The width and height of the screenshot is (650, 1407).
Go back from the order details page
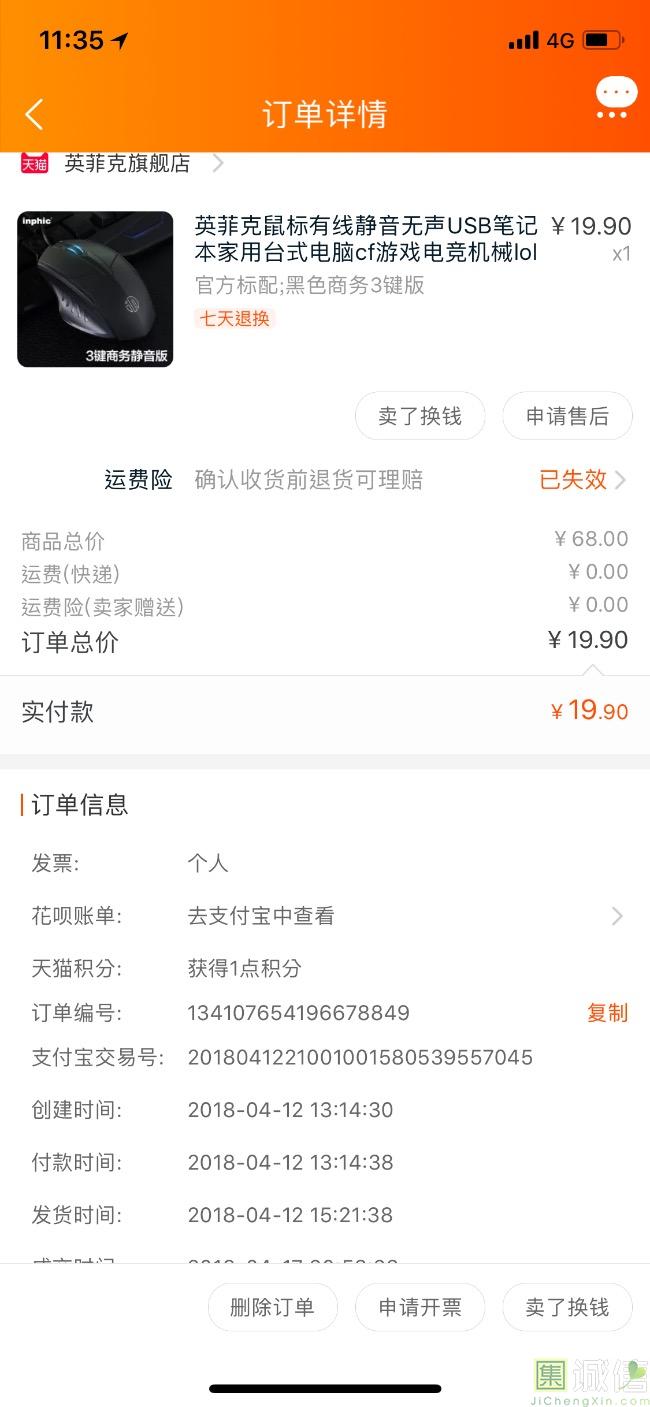(34, 114)
